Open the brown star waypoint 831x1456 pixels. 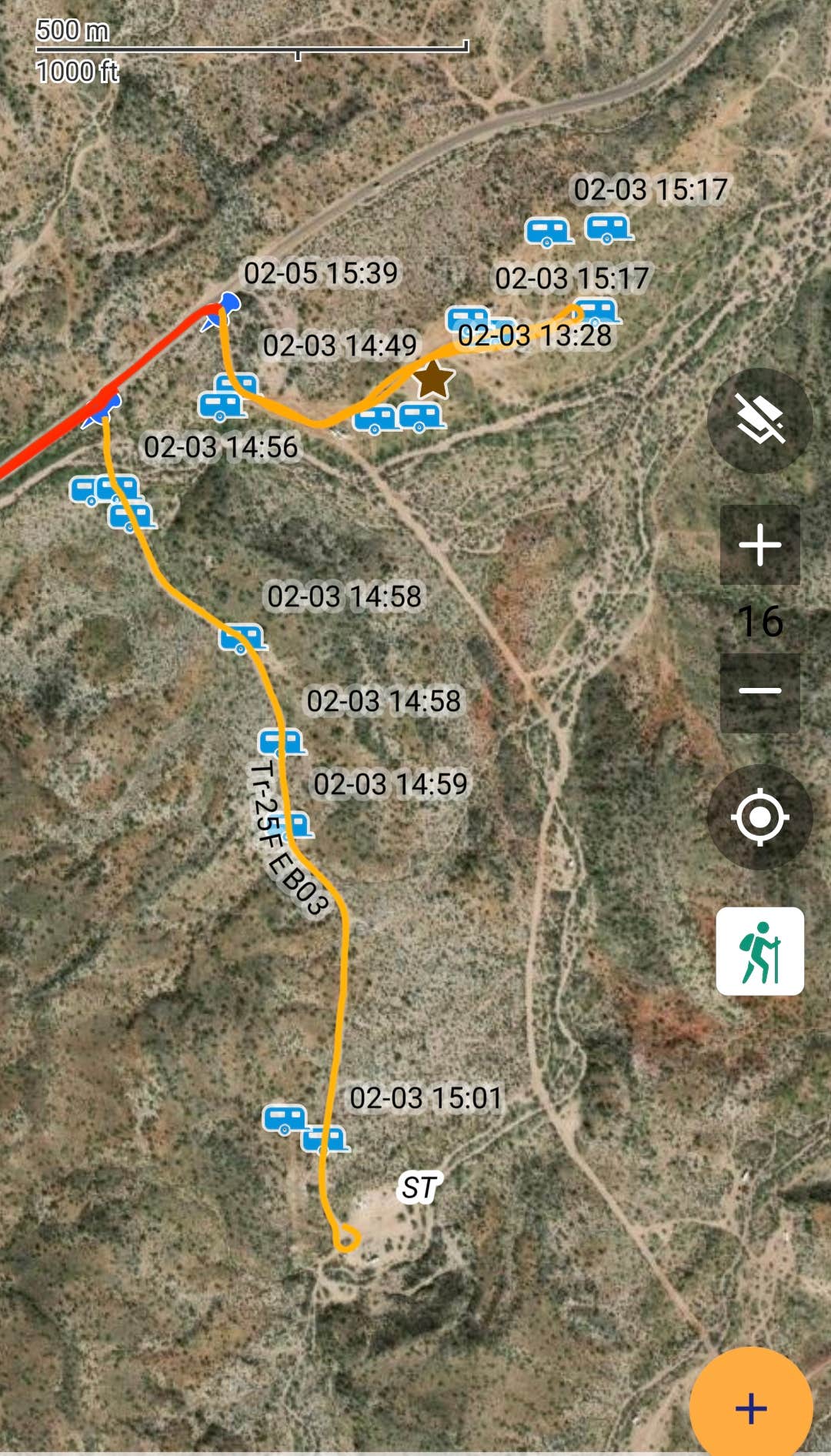(432, 379)
